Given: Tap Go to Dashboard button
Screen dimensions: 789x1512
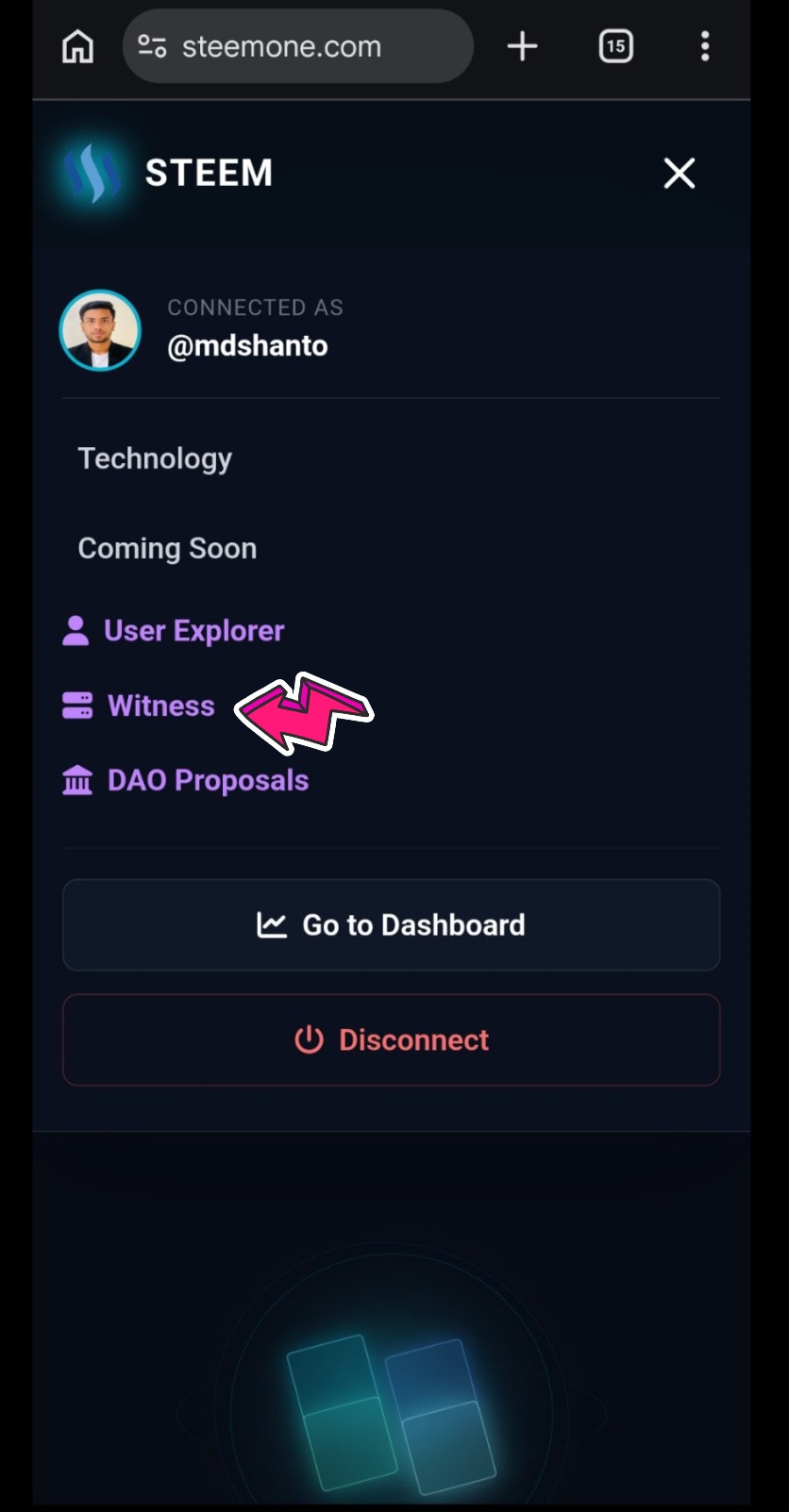Looking at the screenshot, I should coord(391,924).
